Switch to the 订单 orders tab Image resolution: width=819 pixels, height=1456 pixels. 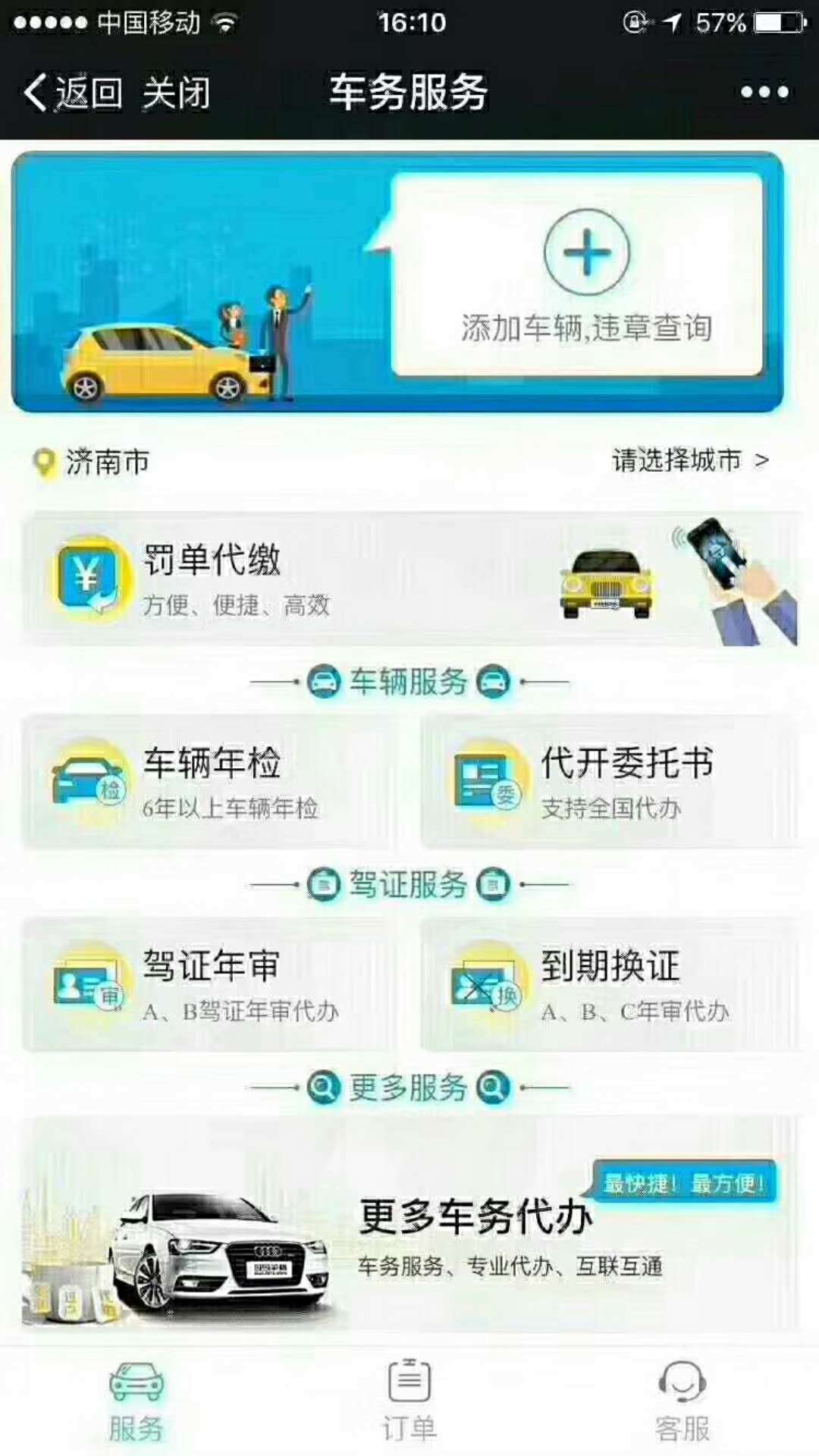(x=409, y=1401)
